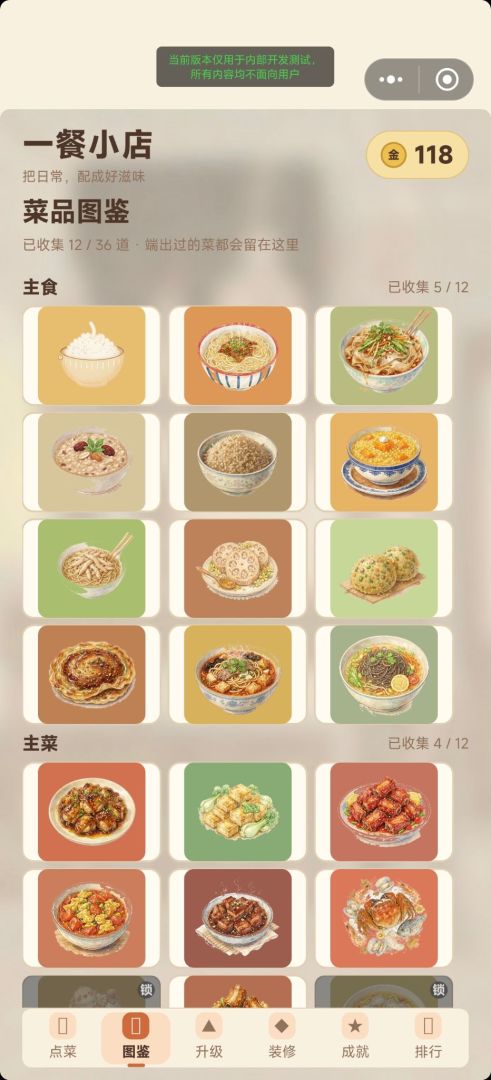View the dark noodles with lemon slice card
This screenshot has height=1080, width=491.
point(384,674)
